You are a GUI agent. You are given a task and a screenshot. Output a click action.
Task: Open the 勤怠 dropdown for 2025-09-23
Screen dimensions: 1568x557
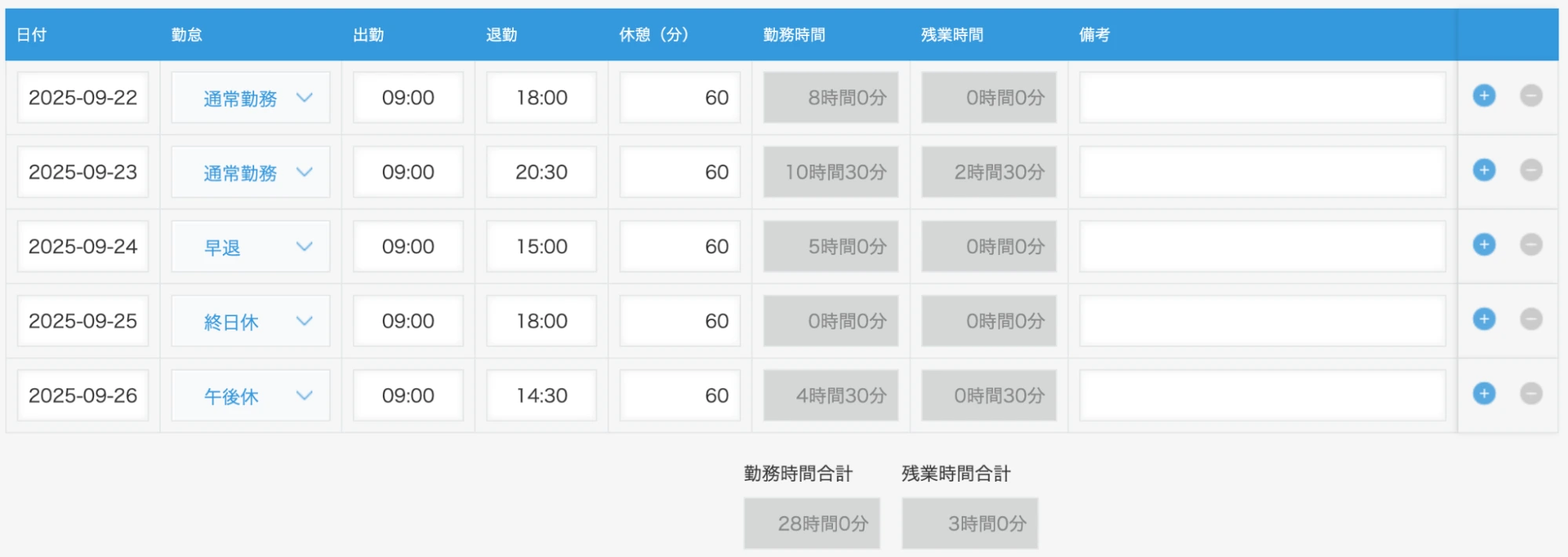pos(250,172)
